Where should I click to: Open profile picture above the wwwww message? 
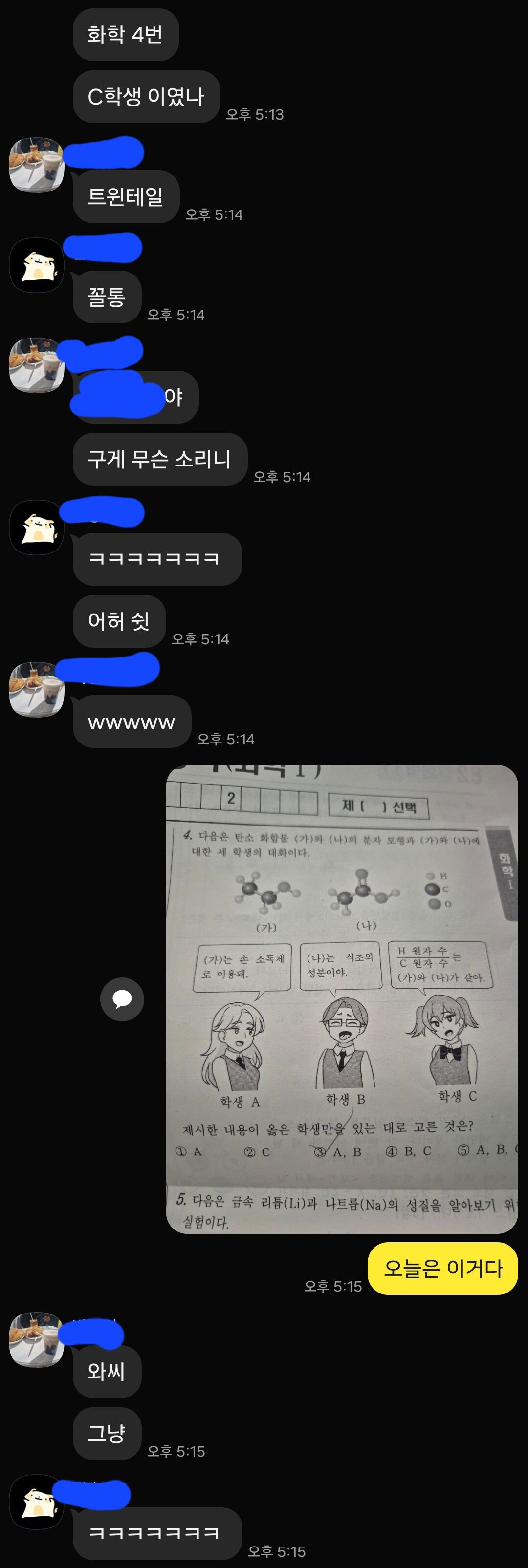pyautogui.click(x=37, y=690)
